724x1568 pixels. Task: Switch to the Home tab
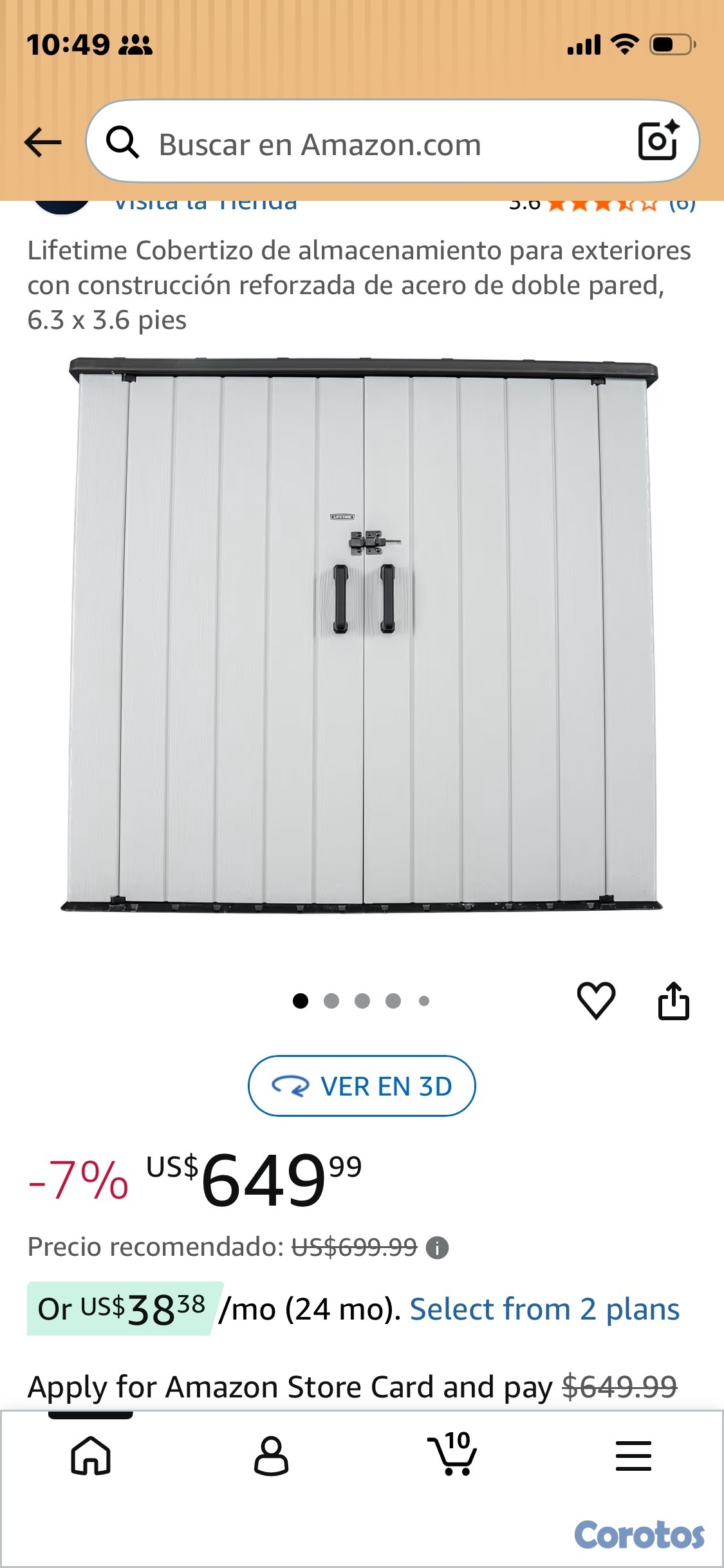(x=91, y=1456)
